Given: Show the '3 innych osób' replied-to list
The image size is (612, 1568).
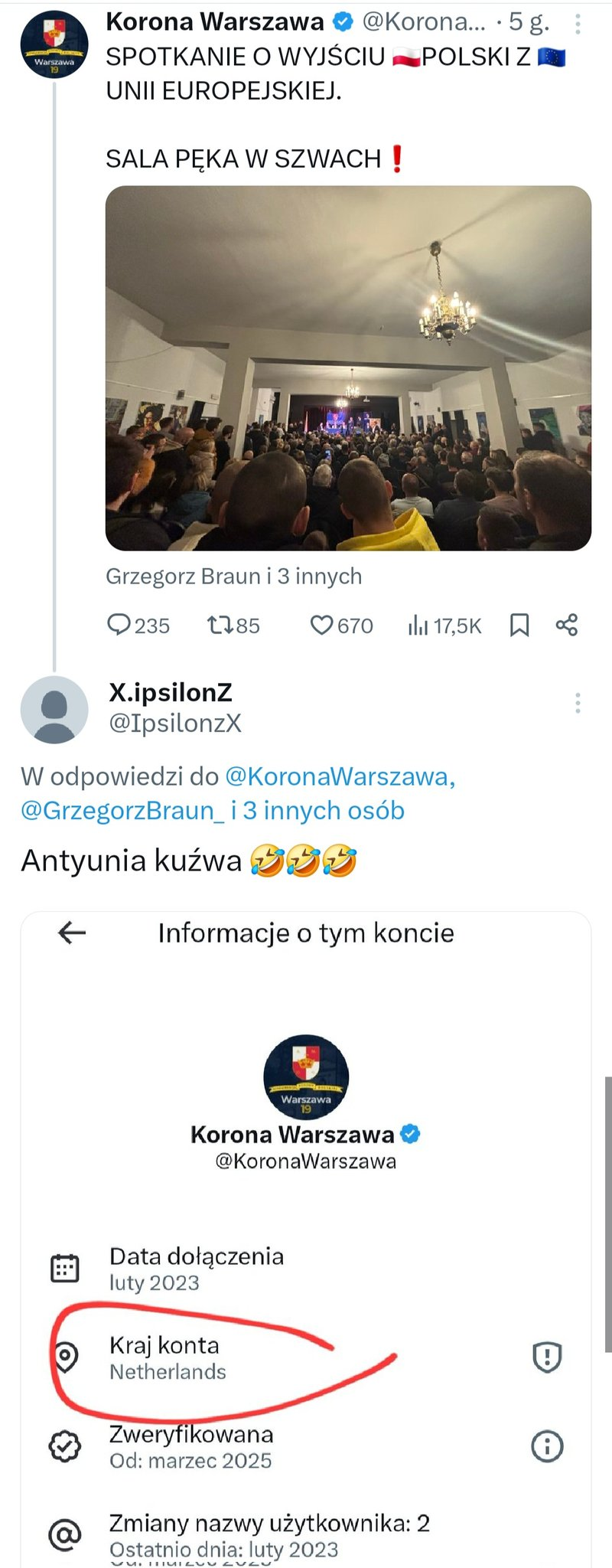Looking at the screenshot, I should [x=324, y=810].
